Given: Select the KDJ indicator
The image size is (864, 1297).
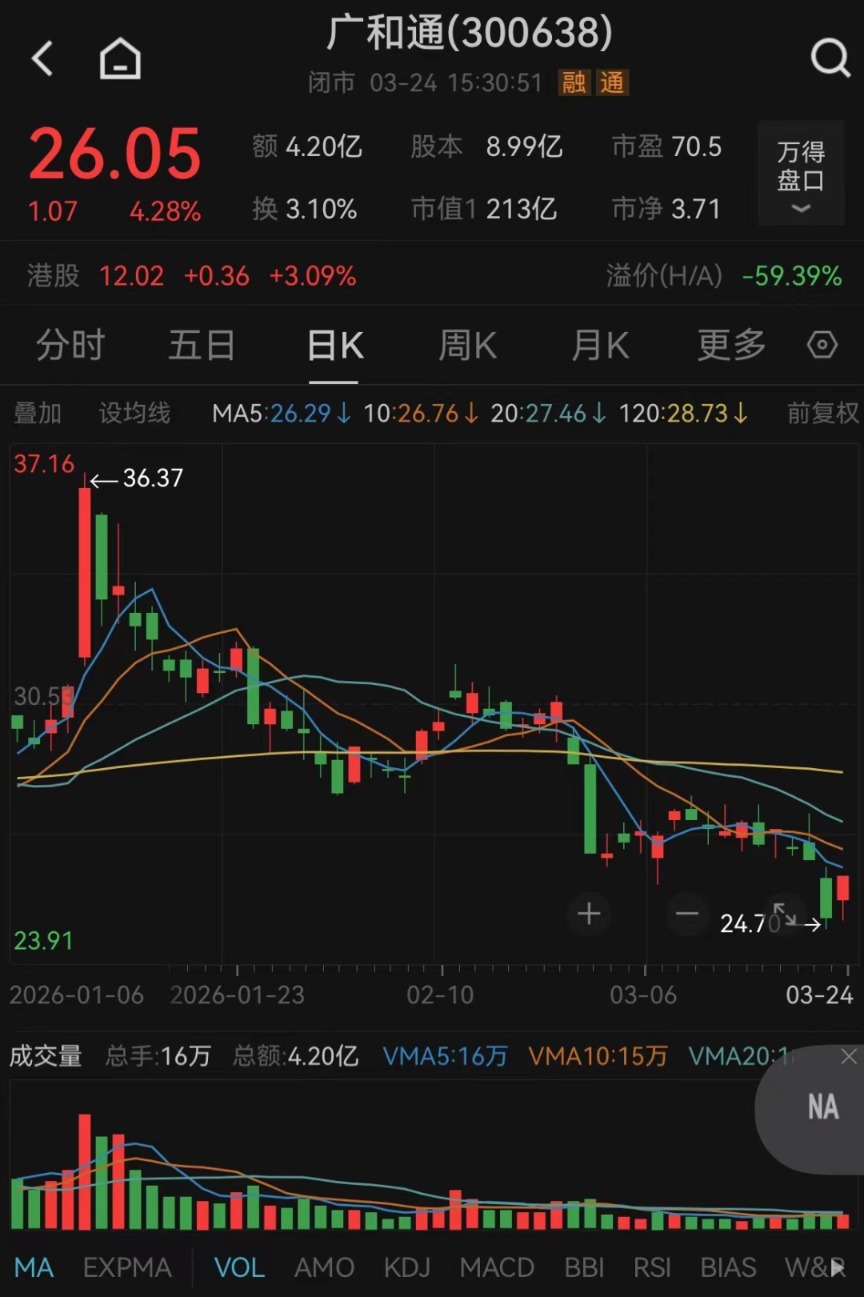Looking at the screenshot, I should (x=407, y=1268).
